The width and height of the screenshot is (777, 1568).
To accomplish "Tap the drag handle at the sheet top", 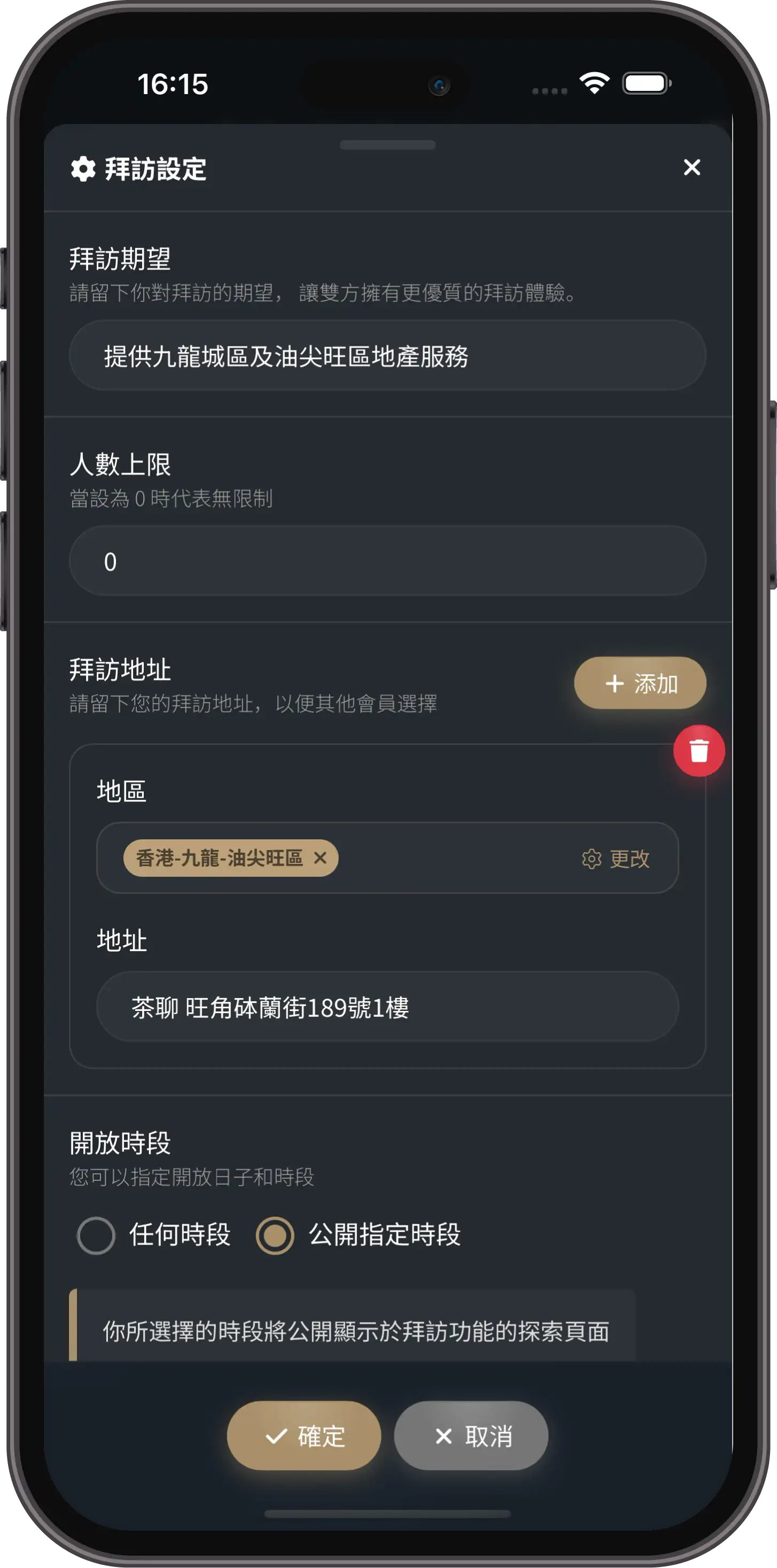I will tap(389, 144).
